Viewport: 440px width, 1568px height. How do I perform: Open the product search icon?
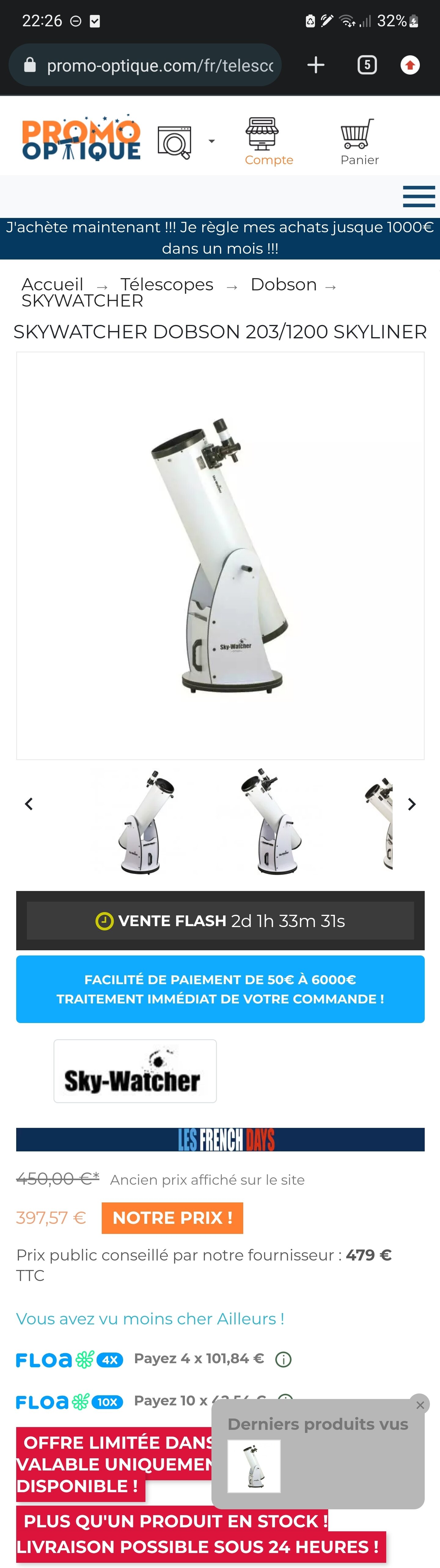175,142
